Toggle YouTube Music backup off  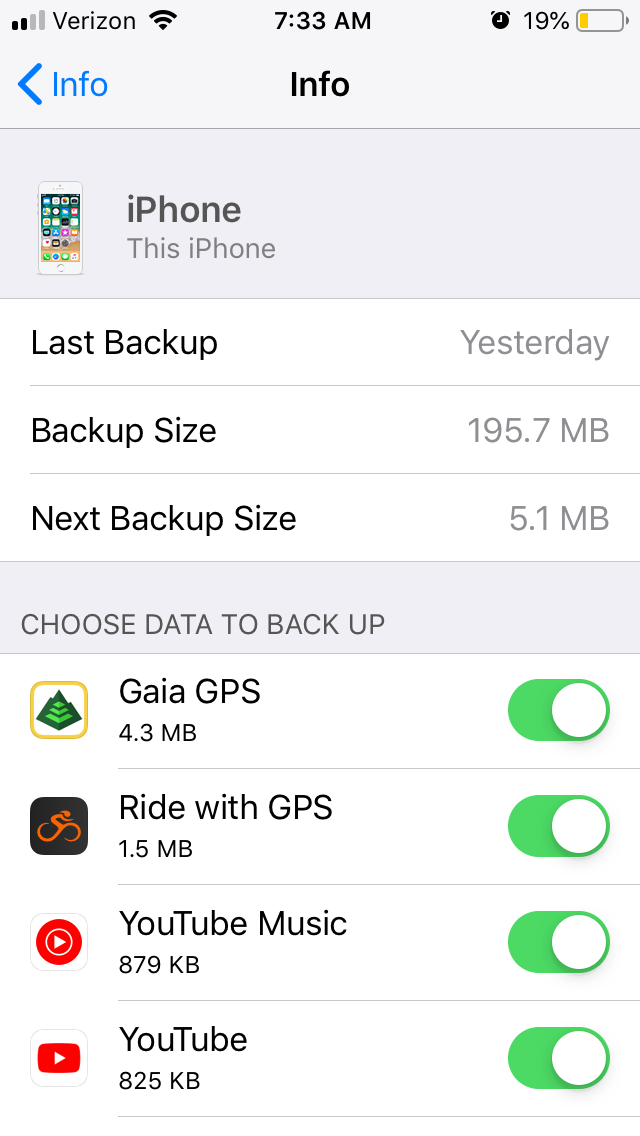tap(558, 943)
